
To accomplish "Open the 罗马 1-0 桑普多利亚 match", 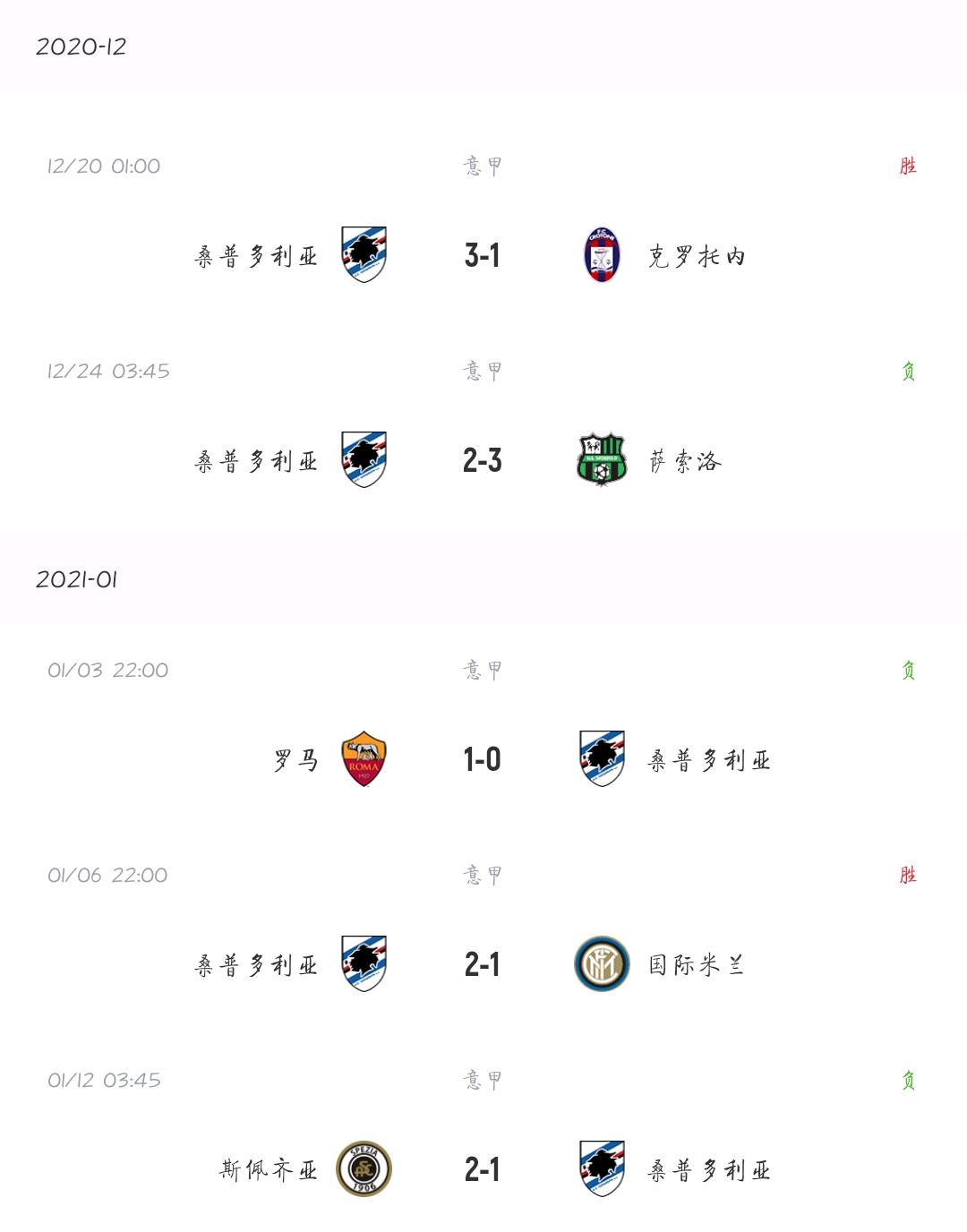I will (x=482, y=759).
